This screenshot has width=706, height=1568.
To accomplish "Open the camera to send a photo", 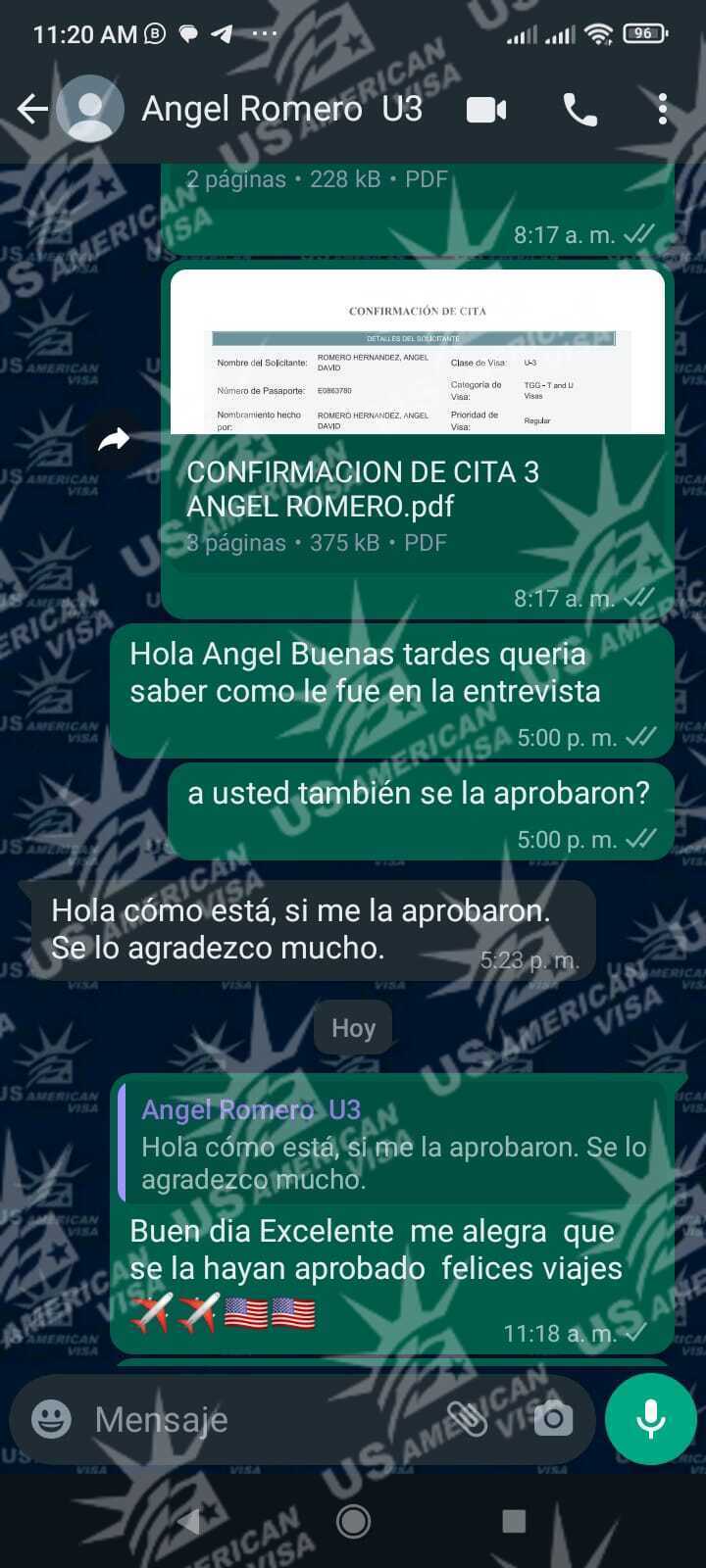I will [552, 1418].
